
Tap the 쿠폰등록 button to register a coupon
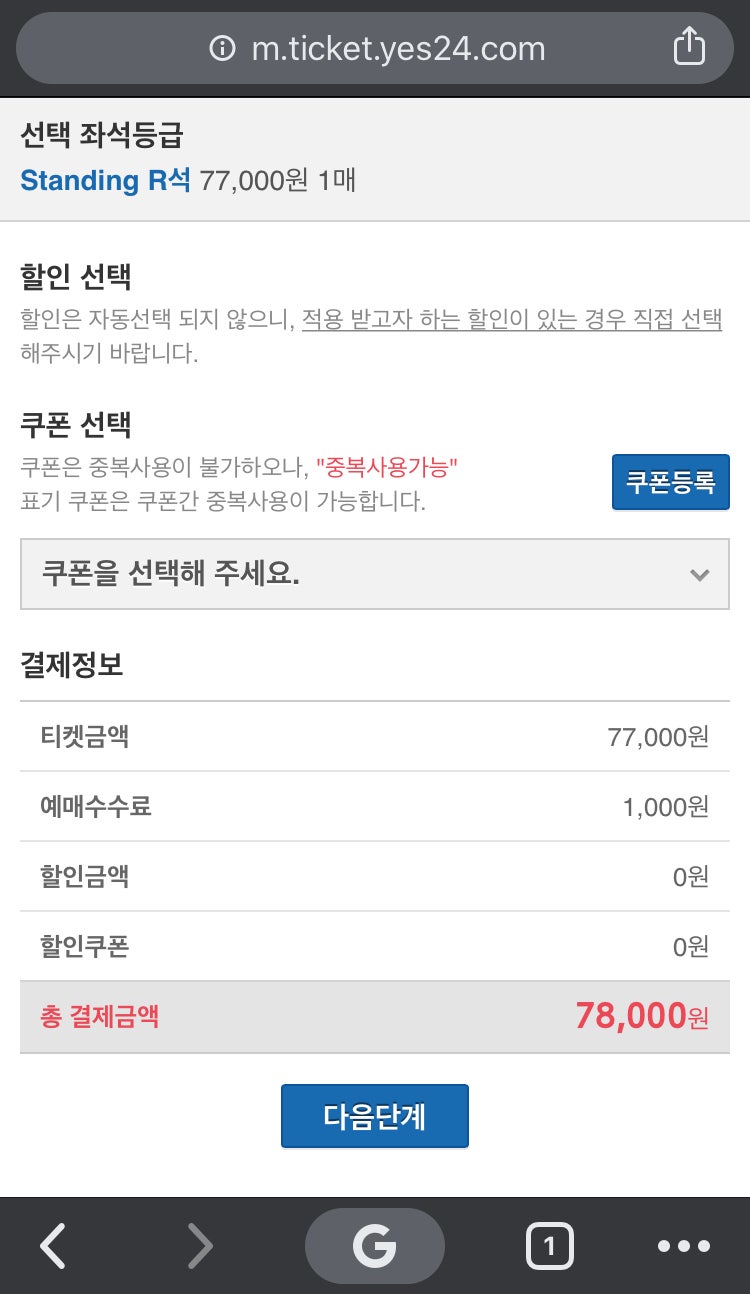tap(670, 481)
